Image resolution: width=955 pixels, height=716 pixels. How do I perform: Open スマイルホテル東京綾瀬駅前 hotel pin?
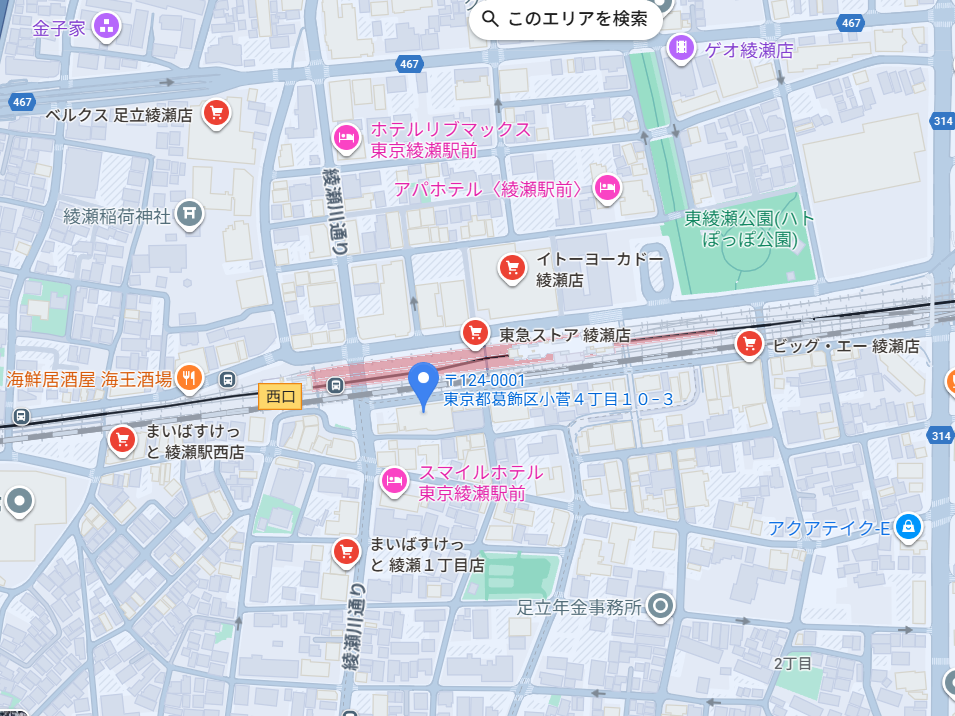click(x=394, y=481)
